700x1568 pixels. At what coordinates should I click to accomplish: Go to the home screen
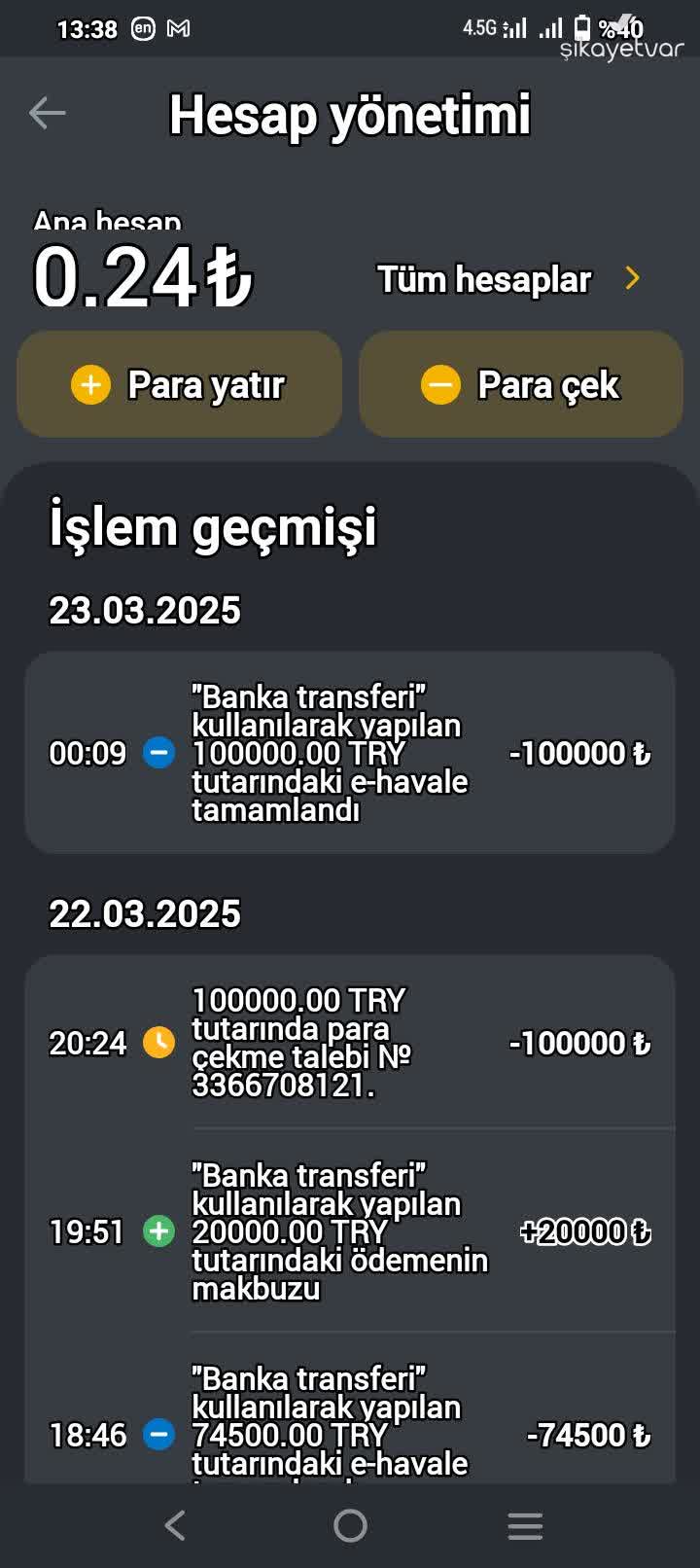click(350, 1525)
